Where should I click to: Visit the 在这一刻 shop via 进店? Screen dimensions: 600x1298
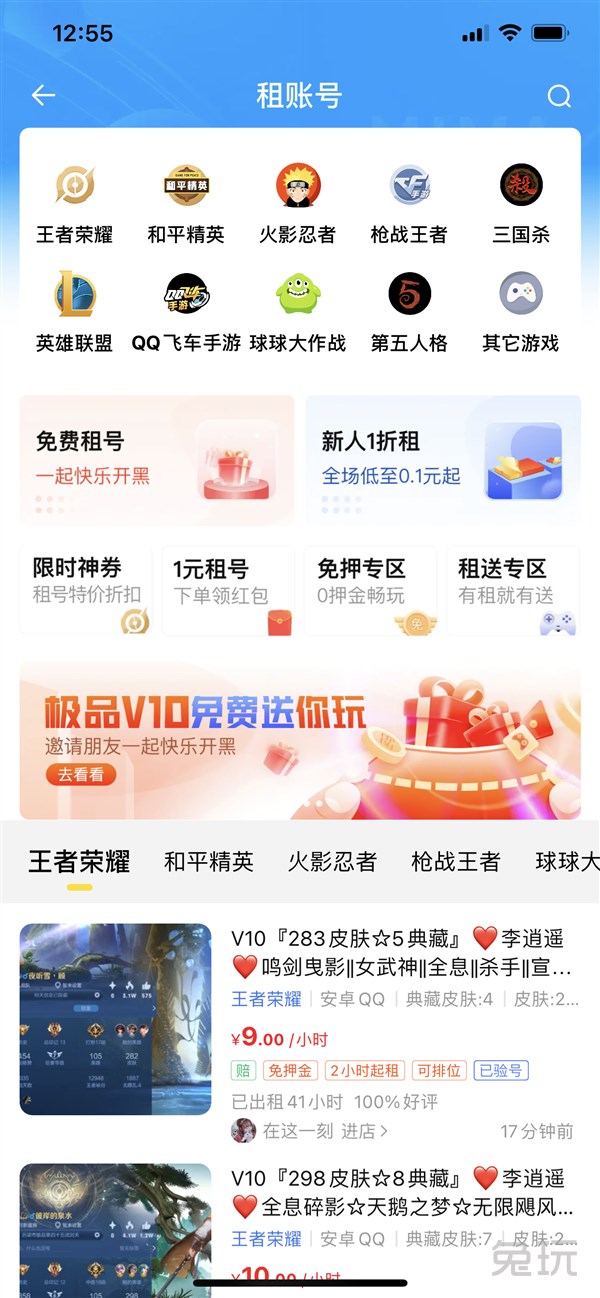[365, 1131]
